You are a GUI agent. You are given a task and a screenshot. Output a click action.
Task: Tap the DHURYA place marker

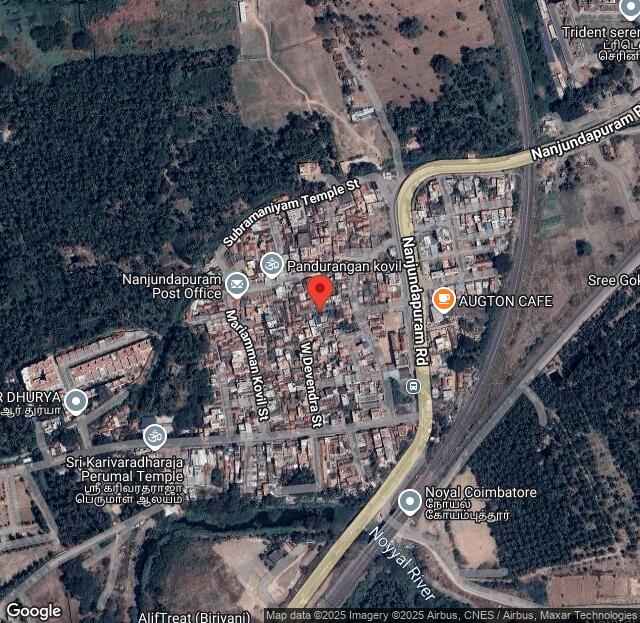tap(76, 402)
